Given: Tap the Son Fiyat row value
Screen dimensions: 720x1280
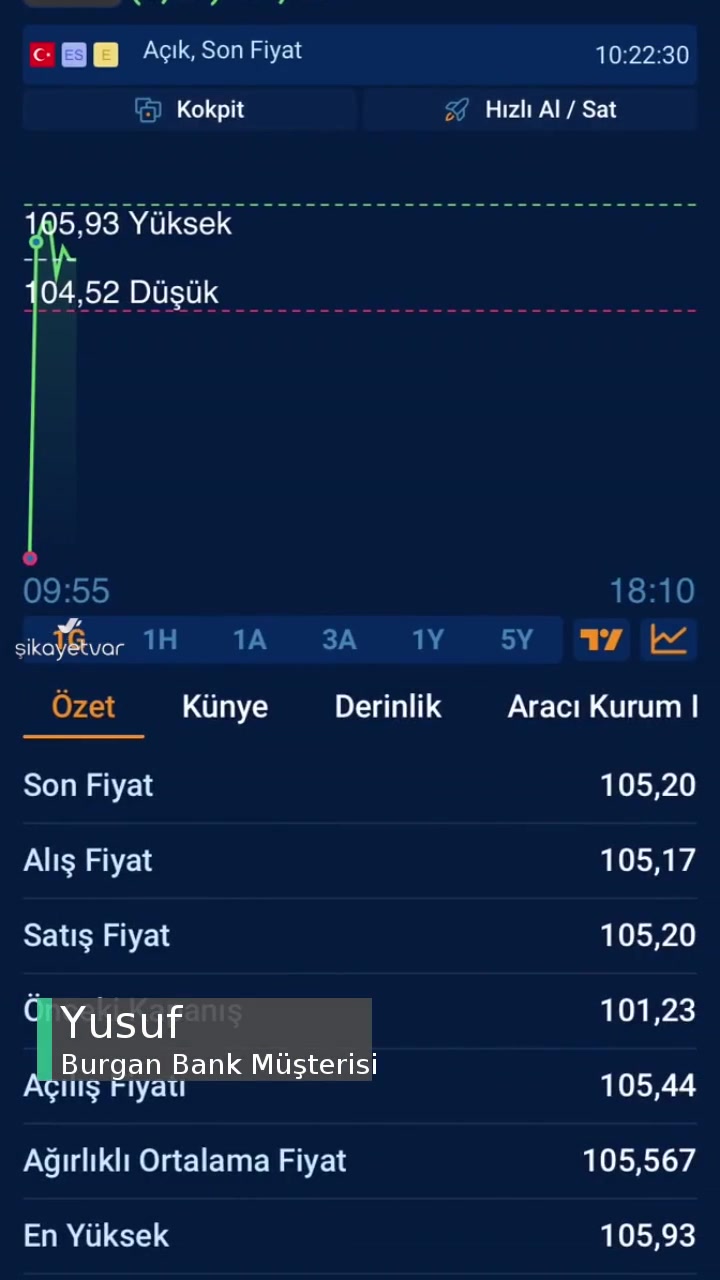Looking at the screenshot, I should (647, 785).
